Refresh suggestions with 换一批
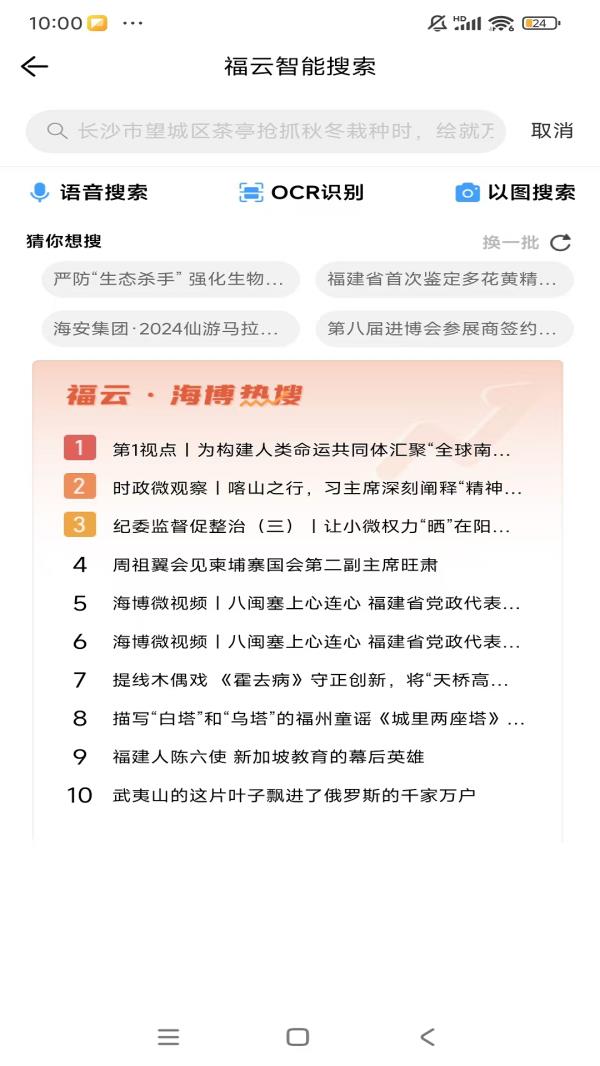The width and height of the screenshot is (600, 1066). coord(527,243)
